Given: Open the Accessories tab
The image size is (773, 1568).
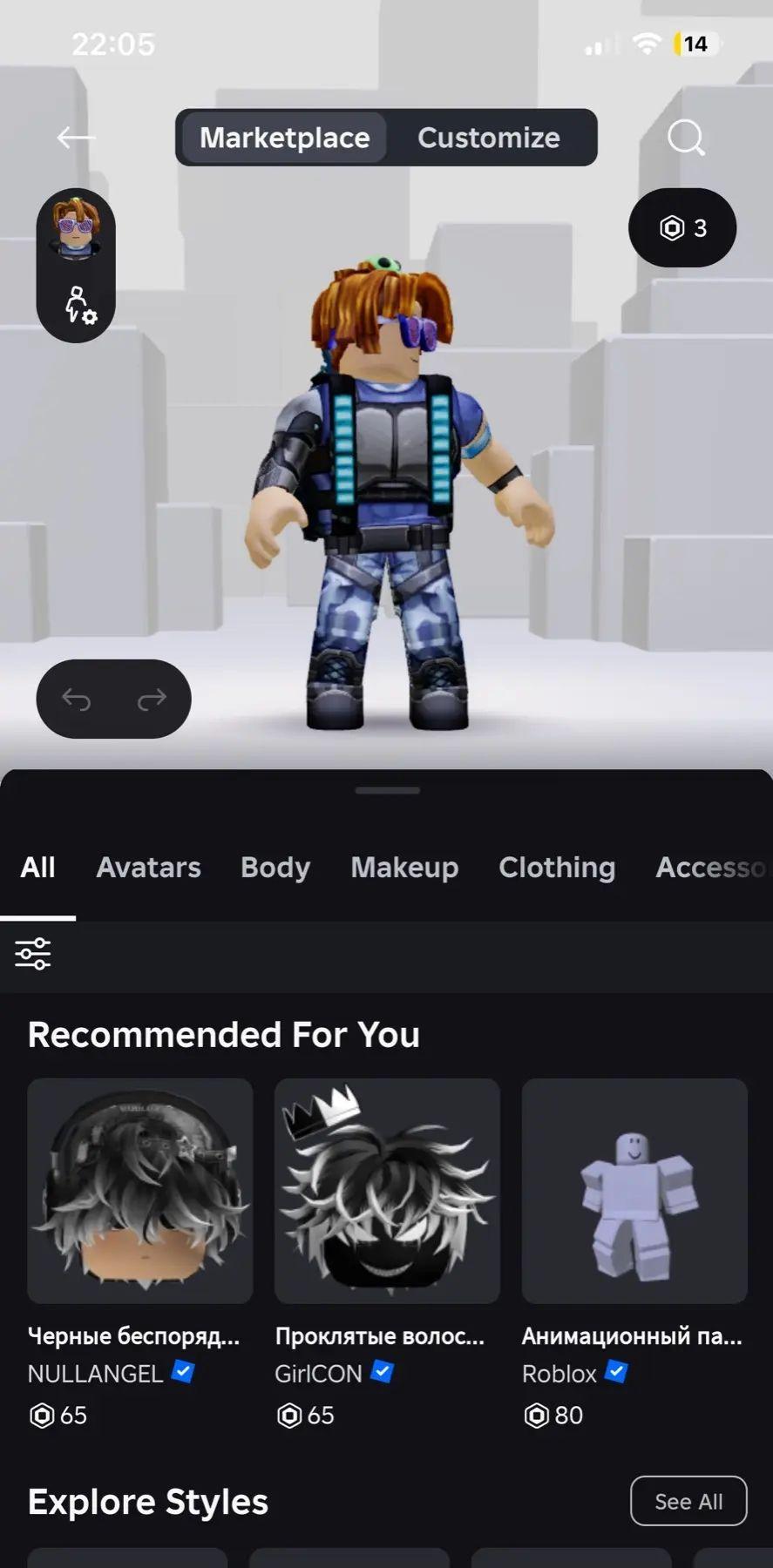Looking at the screenshot, I should 709,868.
